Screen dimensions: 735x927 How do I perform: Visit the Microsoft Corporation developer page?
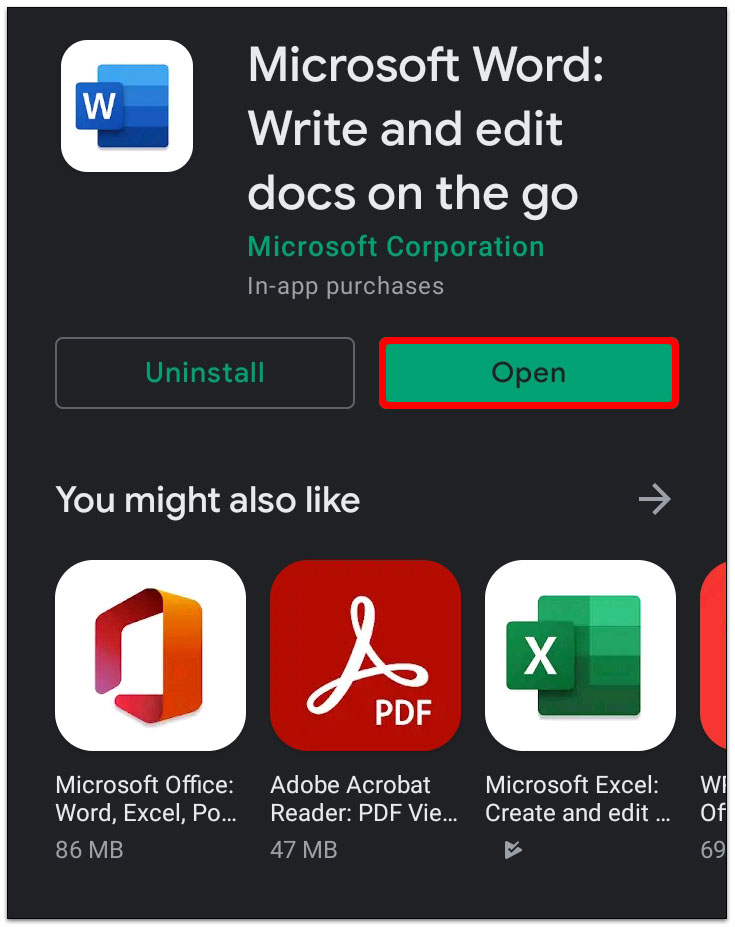pyautogui.click(x=396, y=247)
